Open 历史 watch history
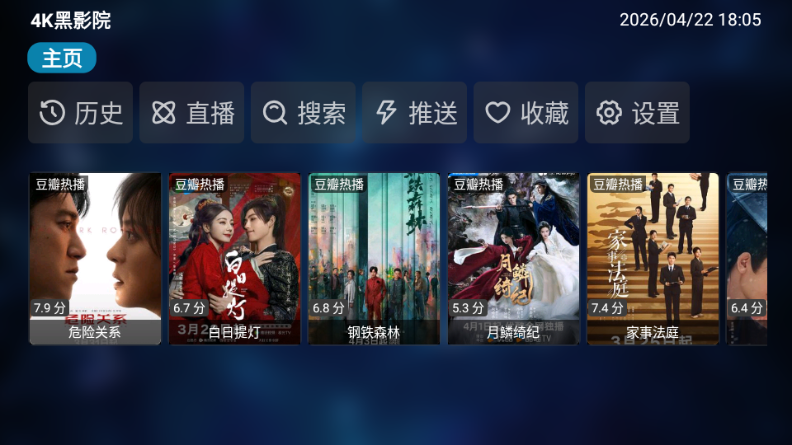The width and height of the screenshot is (792, 445). click(81, 113)
